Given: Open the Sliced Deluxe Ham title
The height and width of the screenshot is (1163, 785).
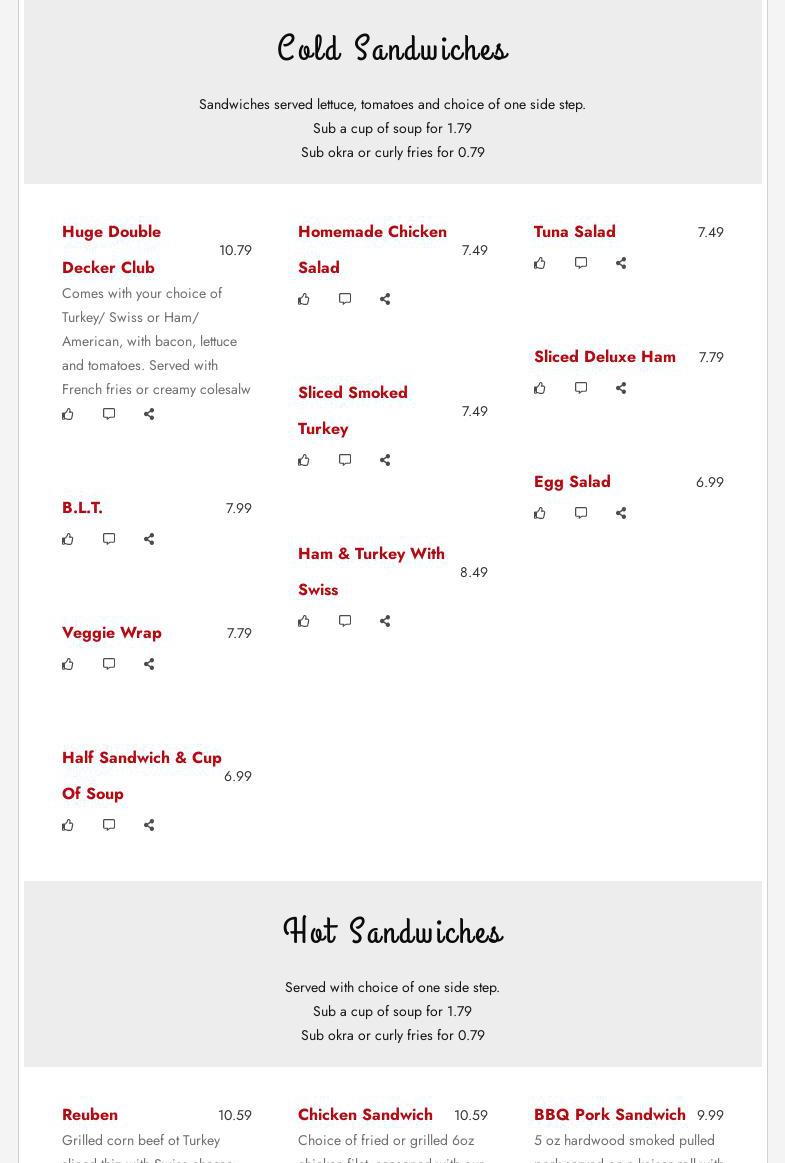Looking at the screenshot, I should 604,356.
